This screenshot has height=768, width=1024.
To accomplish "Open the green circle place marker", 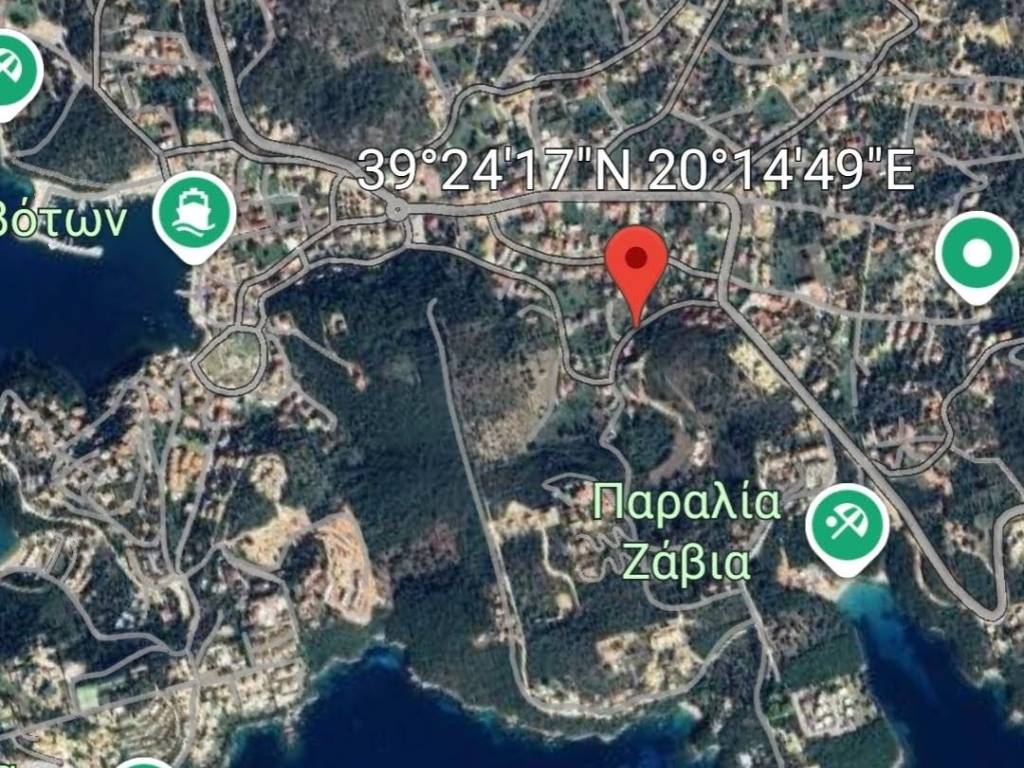I will coord(976,252).
